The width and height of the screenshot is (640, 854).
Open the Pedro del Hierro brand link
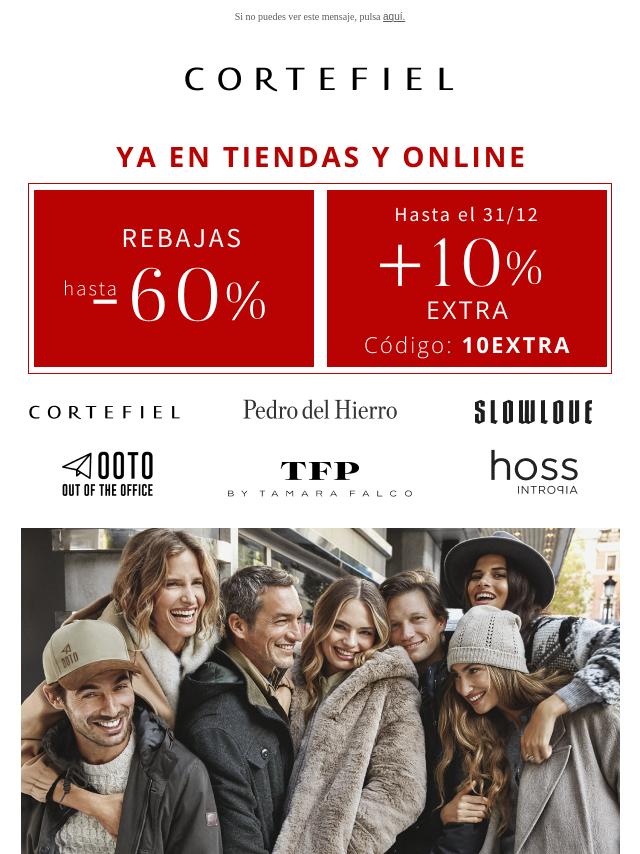[320, 410]
